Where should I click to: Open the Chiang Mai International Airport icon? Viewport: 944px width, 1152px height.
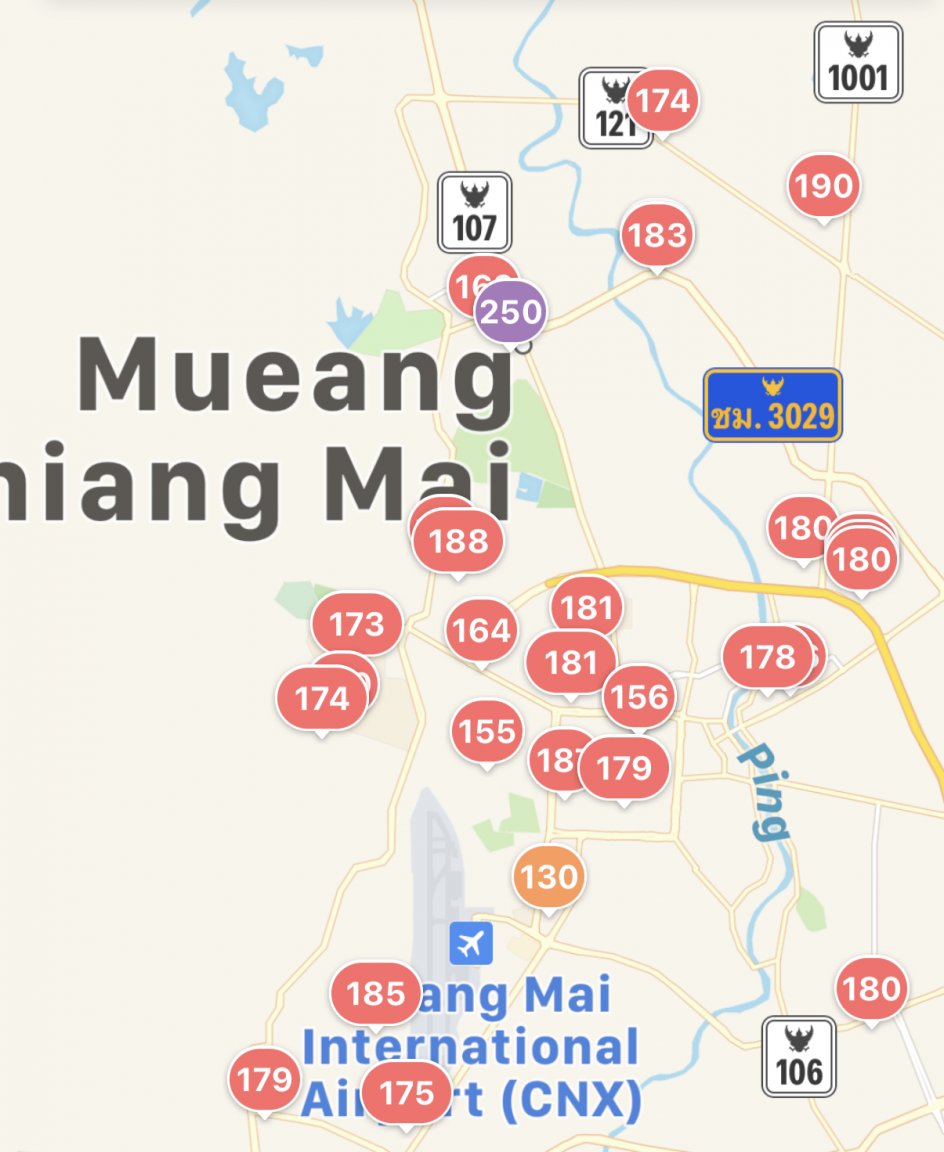tap(471, 943)
